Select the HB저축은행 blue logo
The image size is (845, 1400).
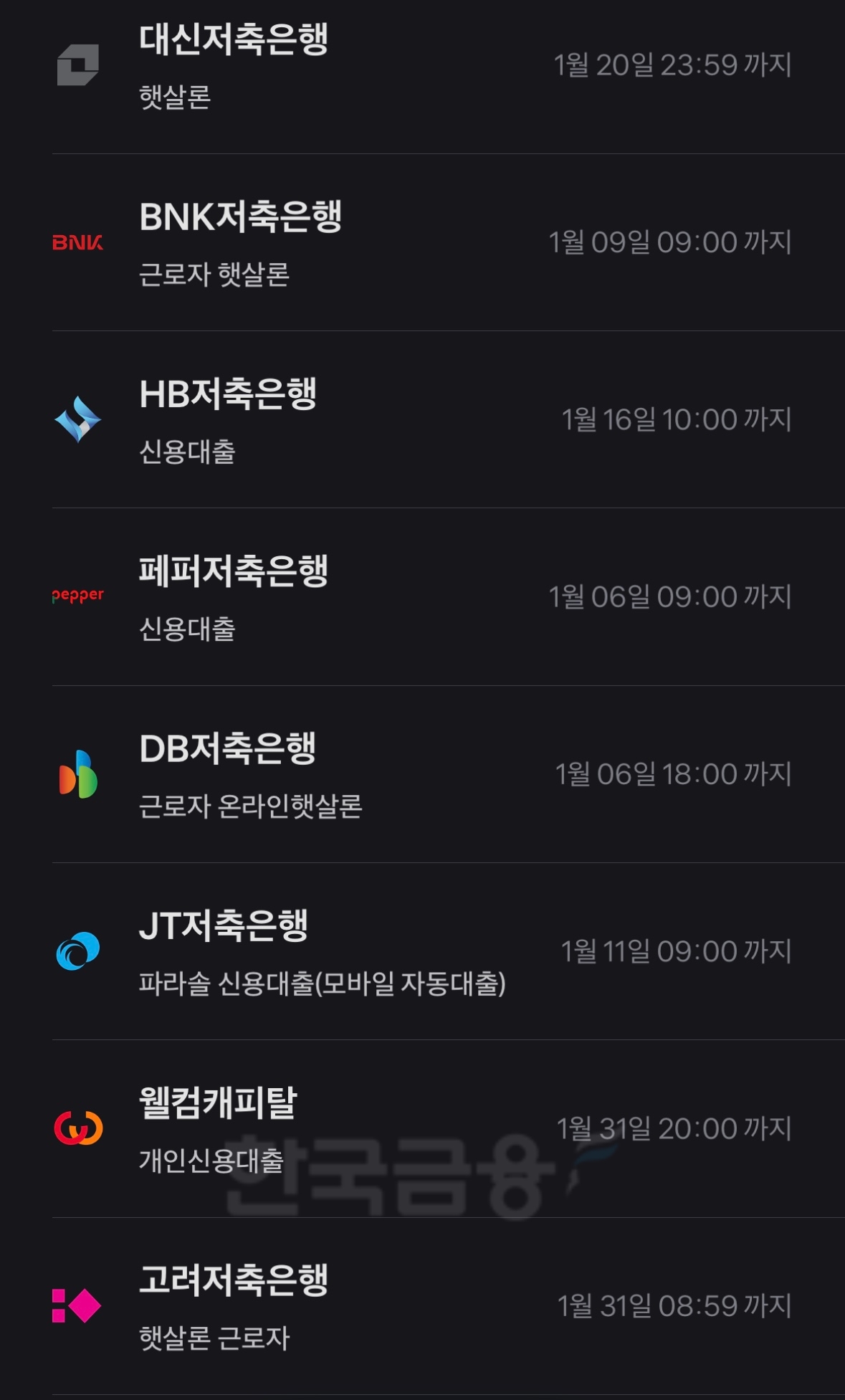click(79, 419)
